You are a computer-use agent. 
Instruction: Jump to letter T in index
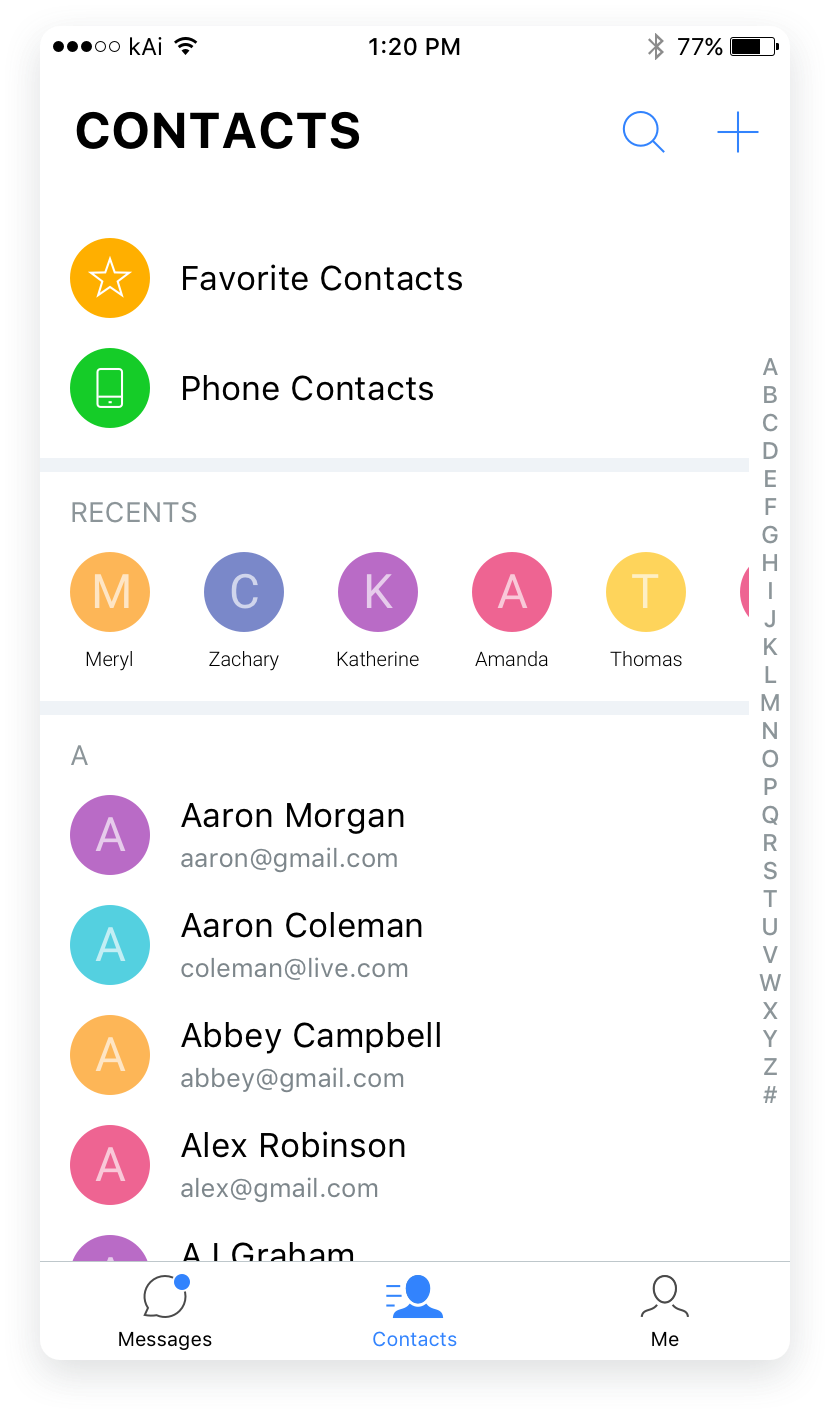point(770,899)
